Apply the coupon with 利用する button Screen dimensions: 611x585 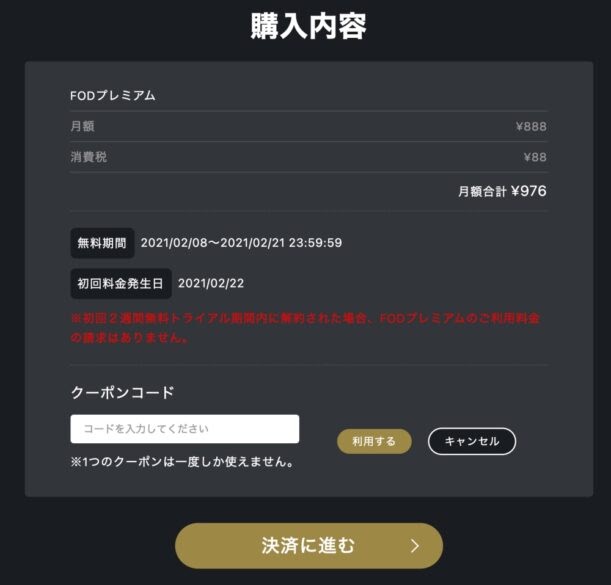(374, 441)
